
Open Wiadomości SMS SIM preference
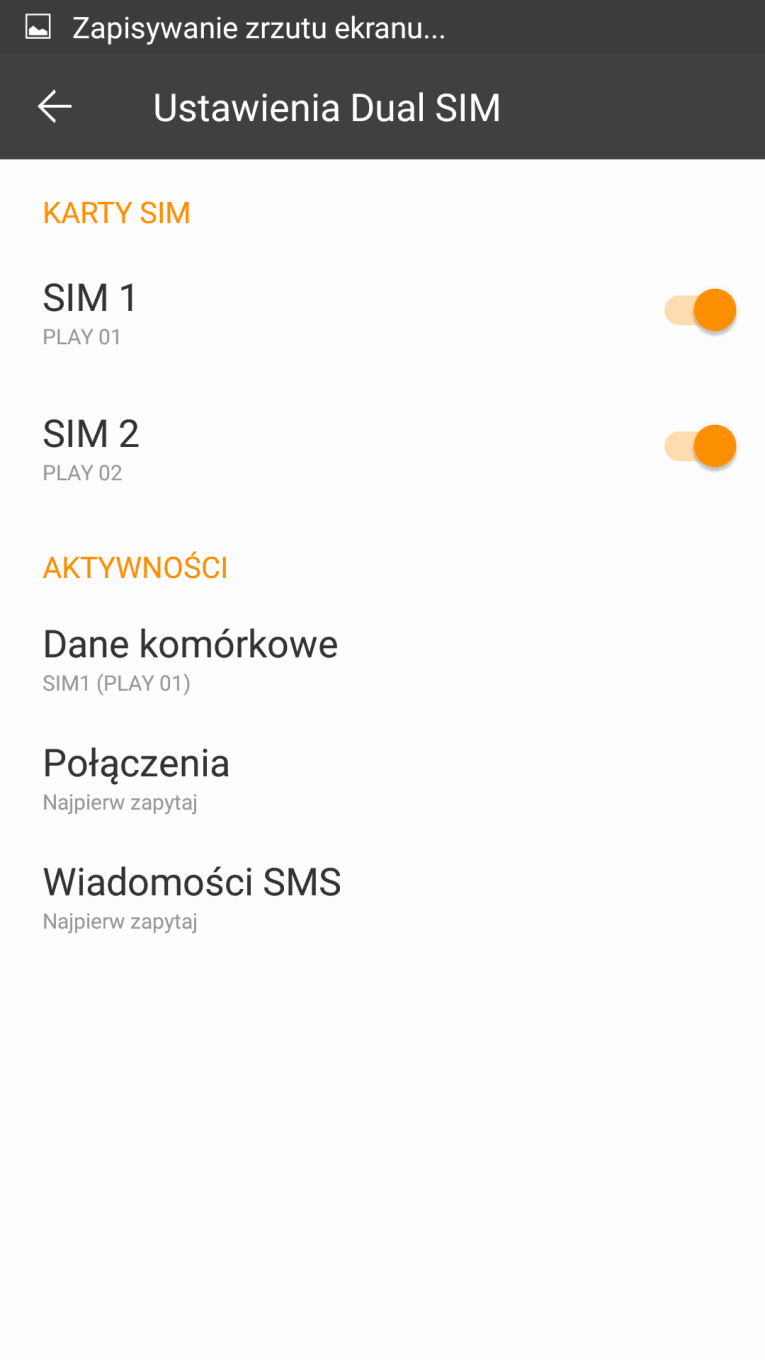(192, 896)
